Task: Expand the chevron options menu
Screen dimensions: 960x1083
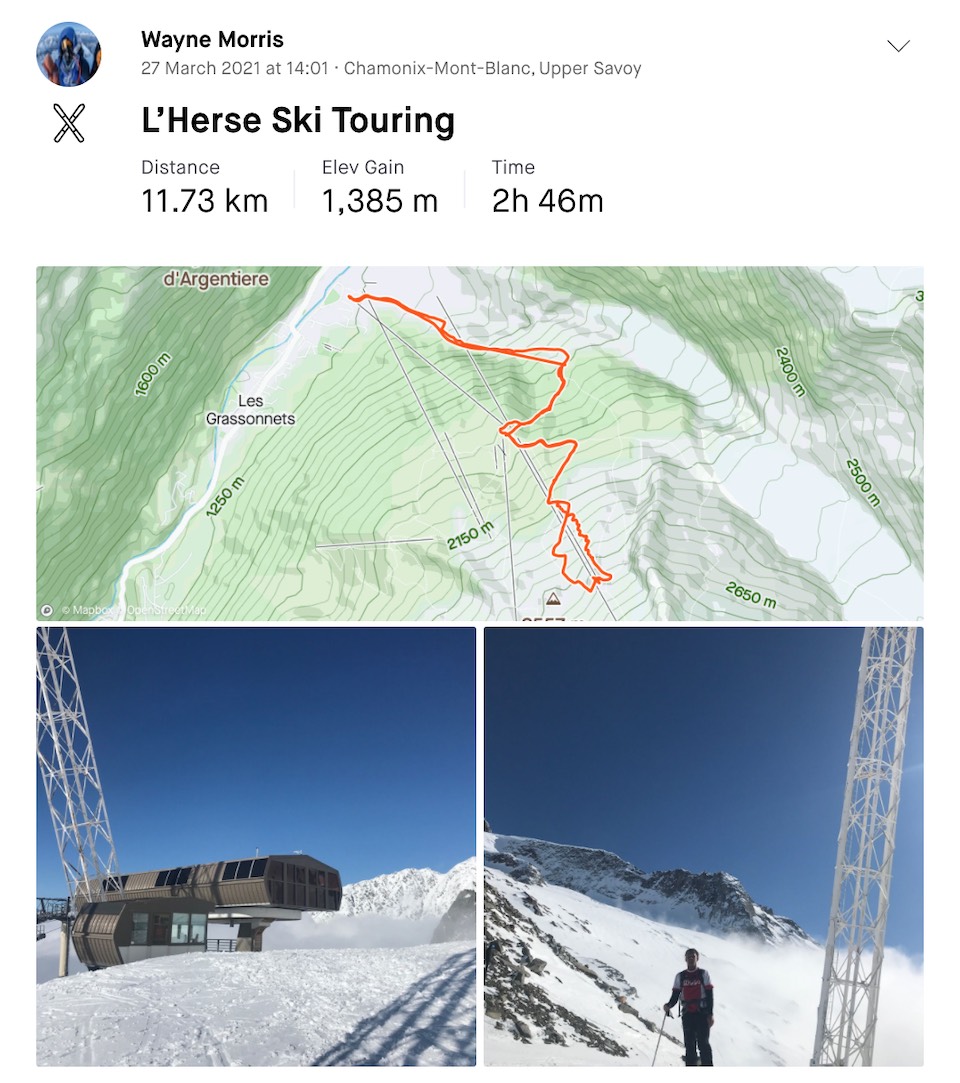Action: click(x=898, y=46)
